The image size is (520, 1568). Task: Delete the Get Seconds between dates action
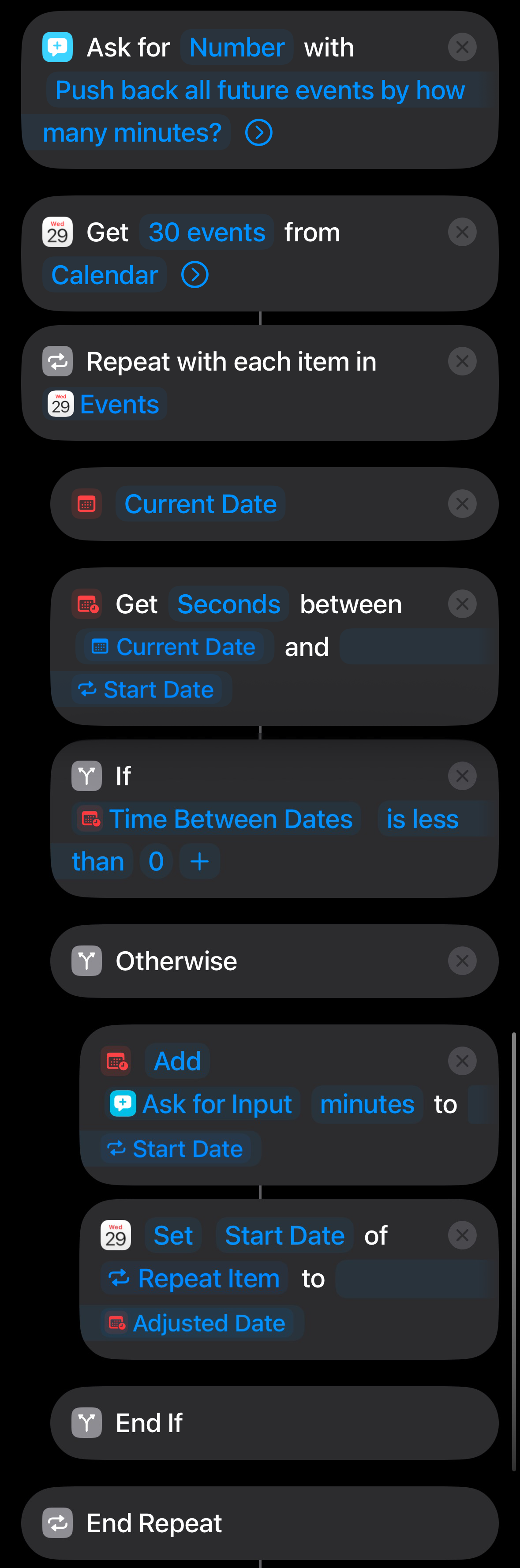(x=462, y=604)
